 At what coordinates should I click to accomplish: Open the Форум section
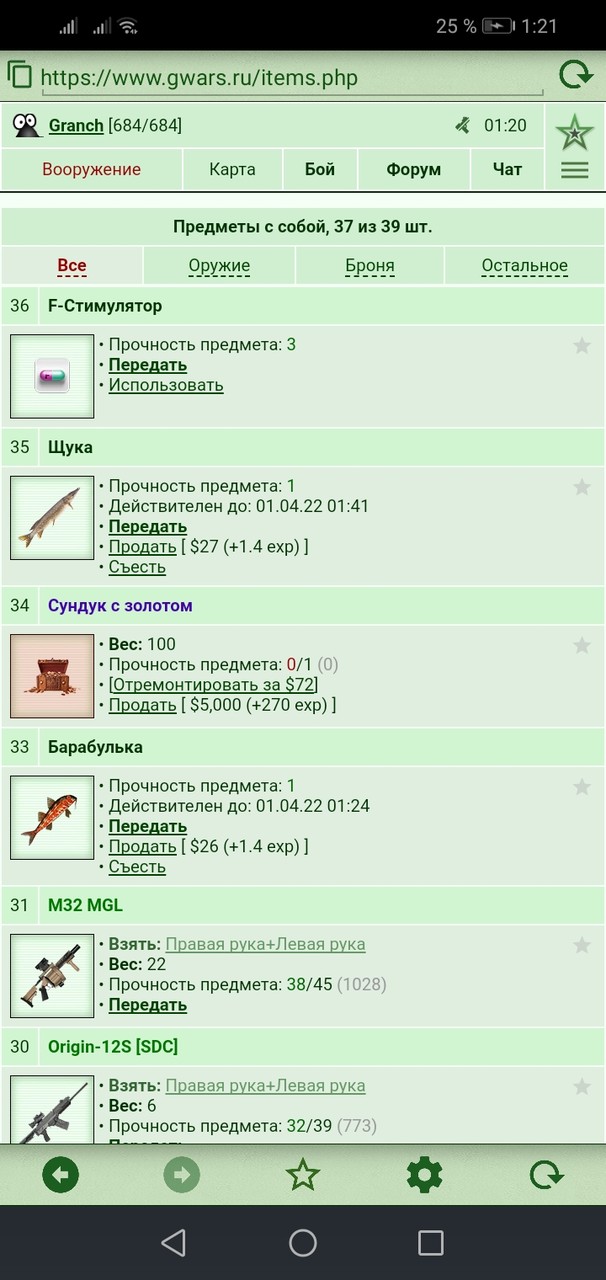click(x=413, y=169)
